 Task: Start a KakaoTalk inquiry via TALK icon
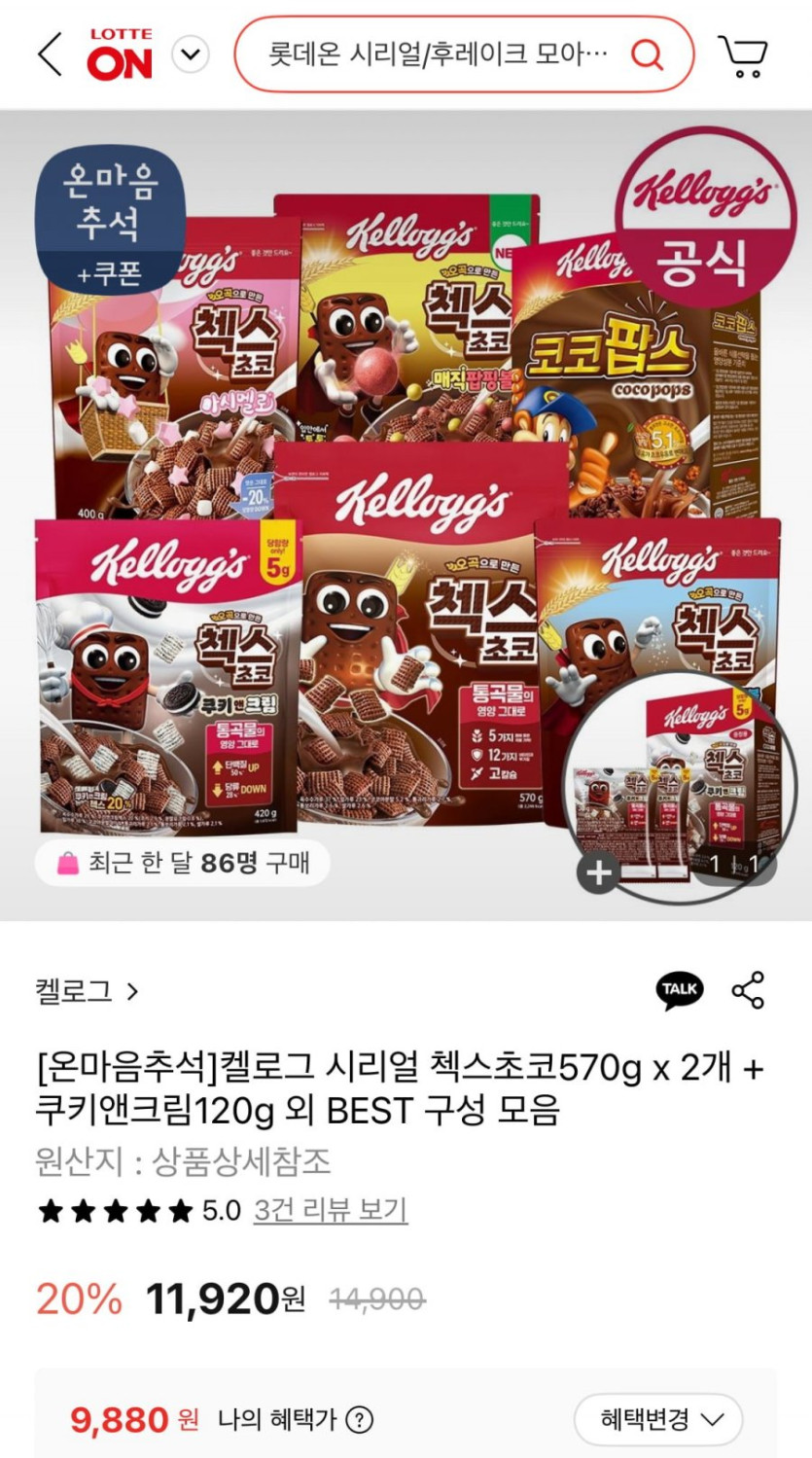[x=679, y=990]
